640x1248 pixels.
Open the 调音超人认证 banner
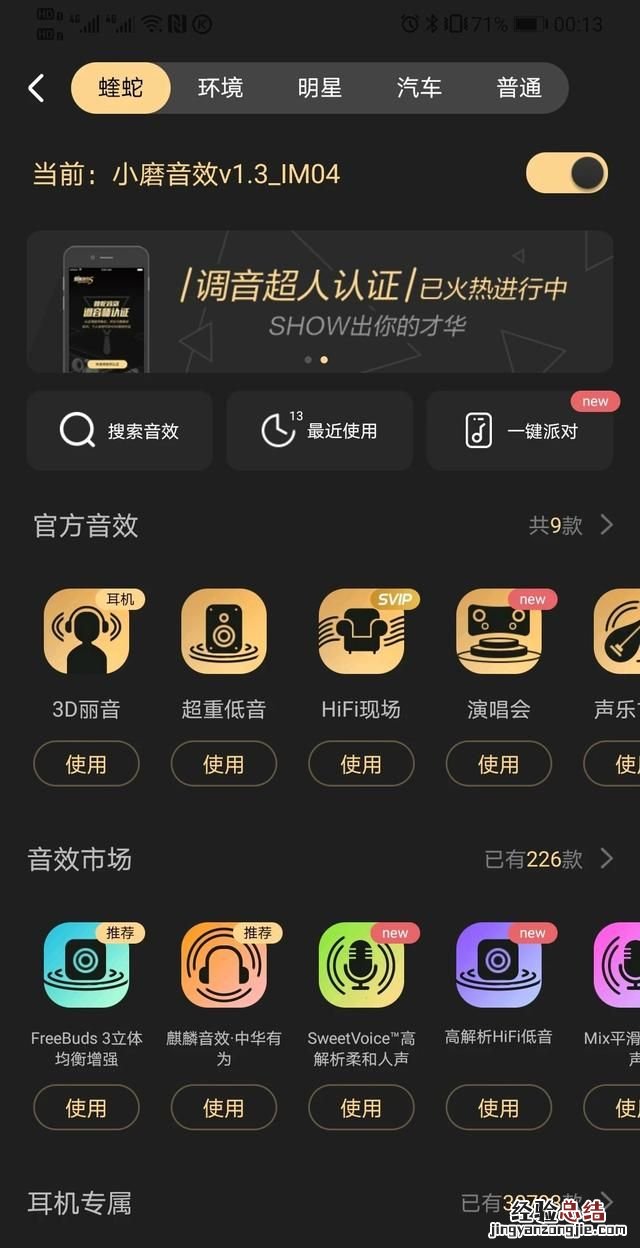tap(320, 301)
